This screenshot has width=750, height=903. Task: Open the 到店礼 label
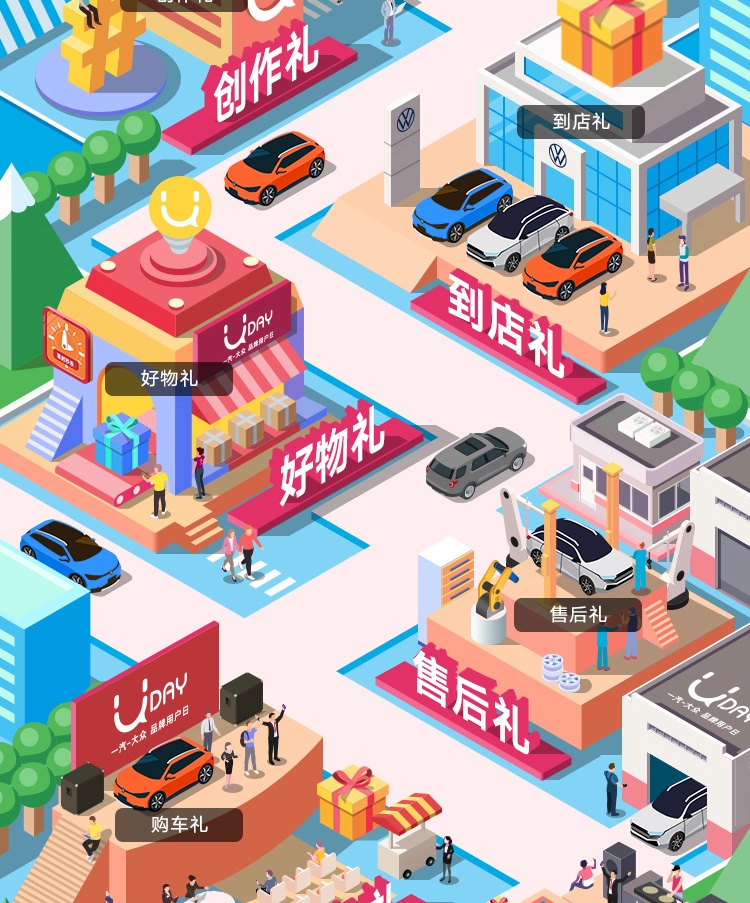[x=580, y=122]
